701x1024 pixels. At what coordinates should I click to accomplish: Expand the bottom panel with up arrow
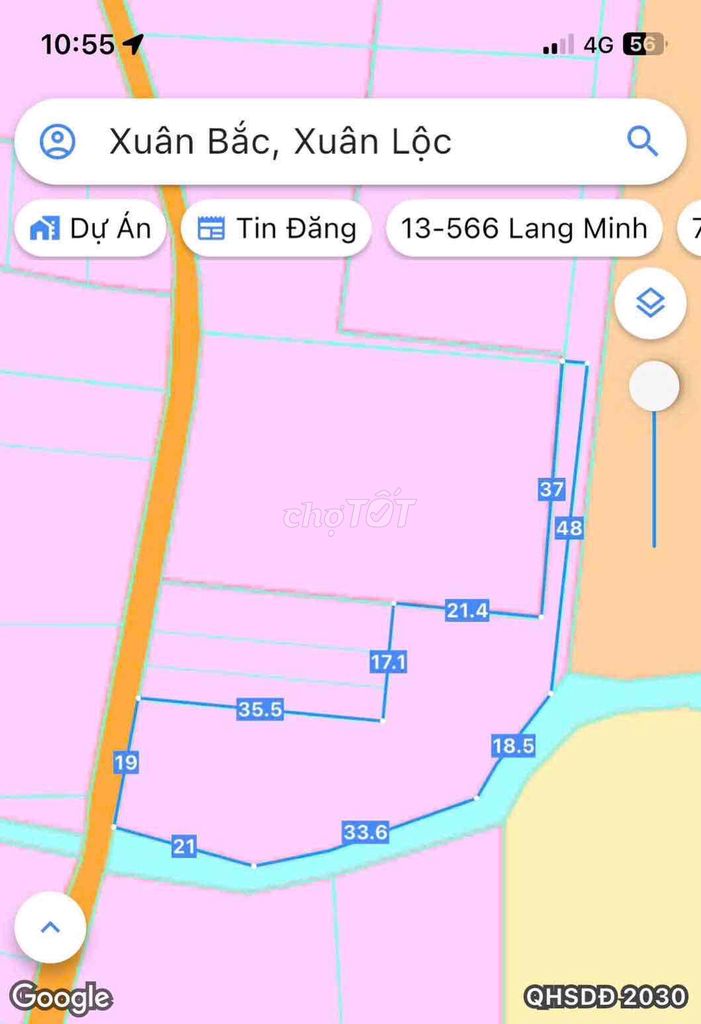point(50,927)
